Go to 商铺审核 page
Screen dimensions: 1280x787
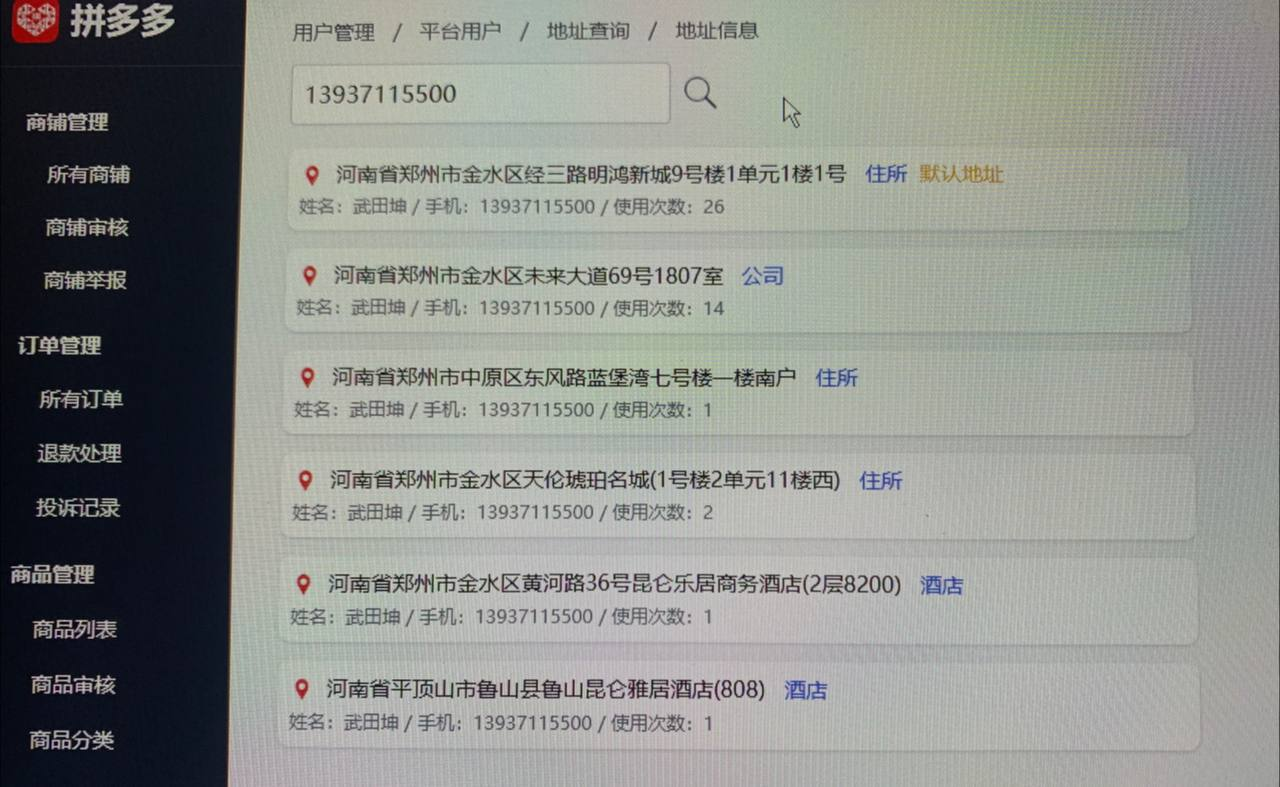[x=87, y=228]
